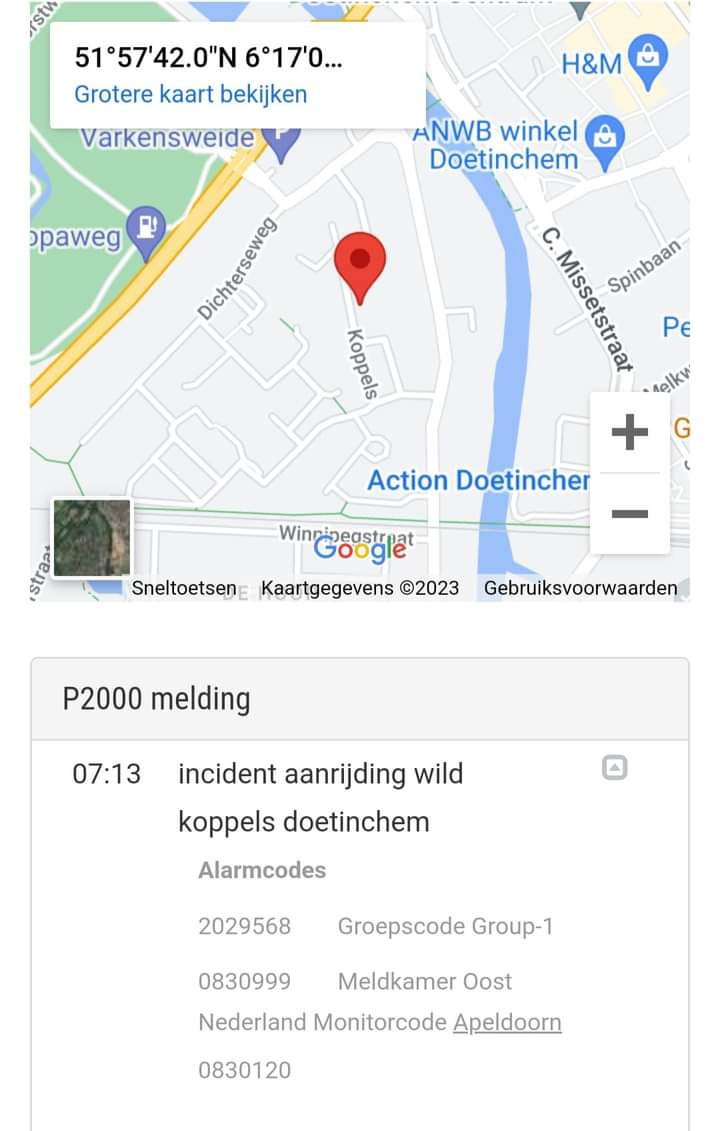This screenshot has height=1131, width=720.
Task: Tap the Varkensweide parking marker
Action: point(283,141)
